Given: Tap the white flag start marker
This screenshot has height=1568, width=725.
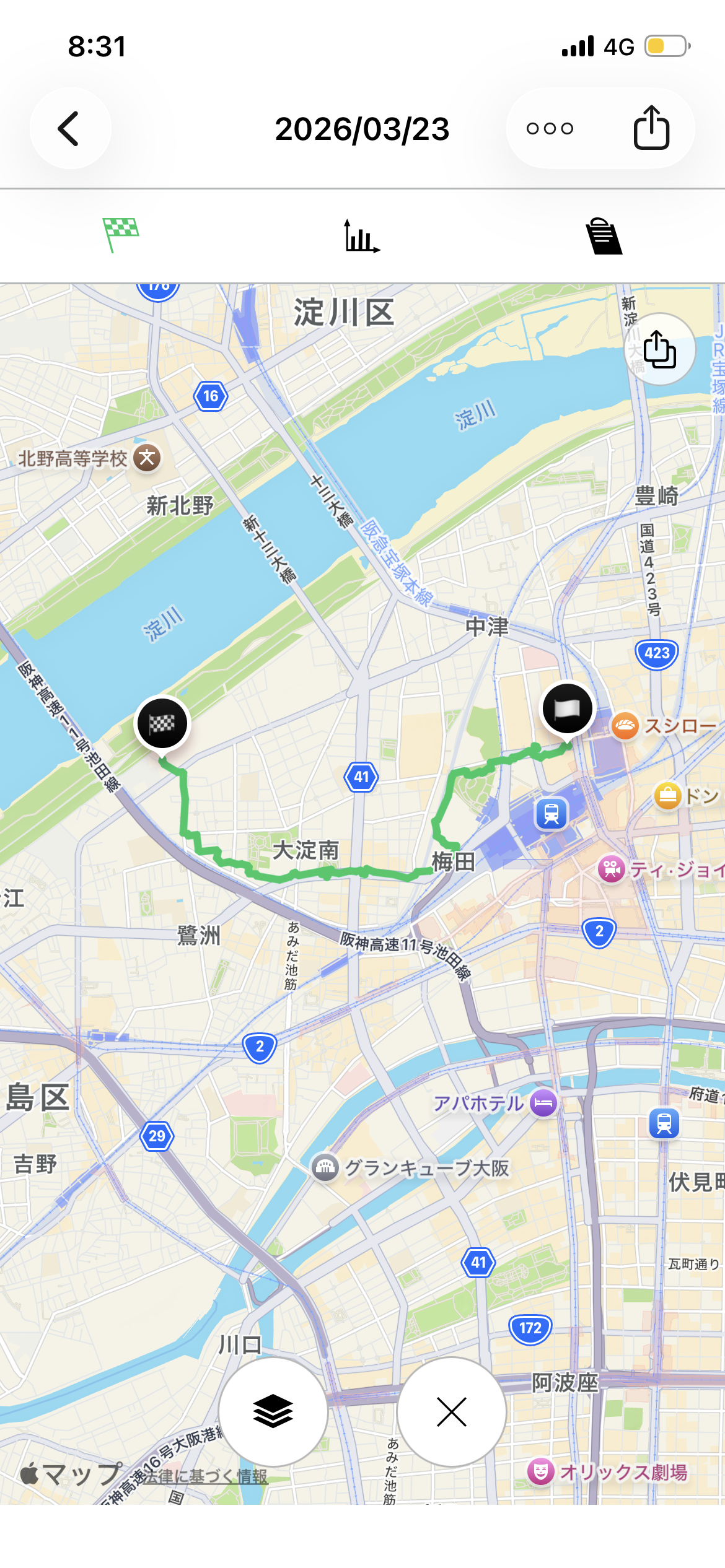Looking at the screenshot, I should 567,708.
